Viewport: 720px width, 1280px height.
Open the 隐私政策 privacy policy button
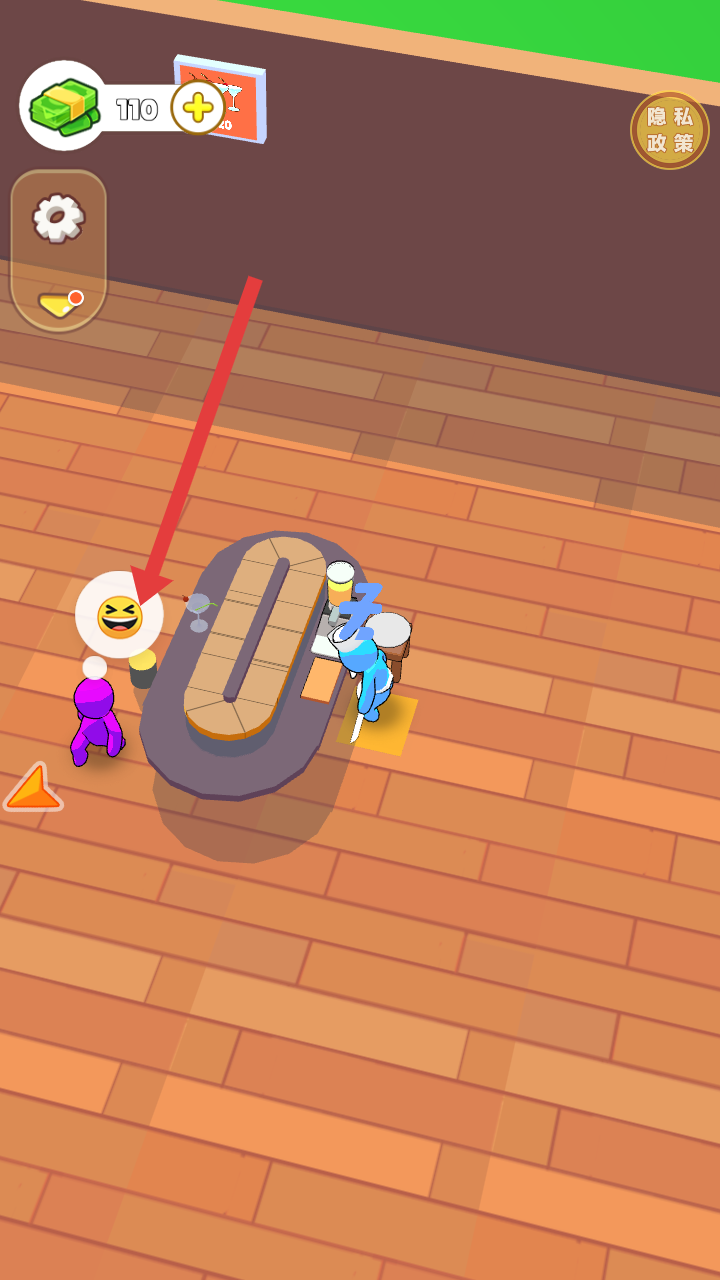tap(670, 130)
